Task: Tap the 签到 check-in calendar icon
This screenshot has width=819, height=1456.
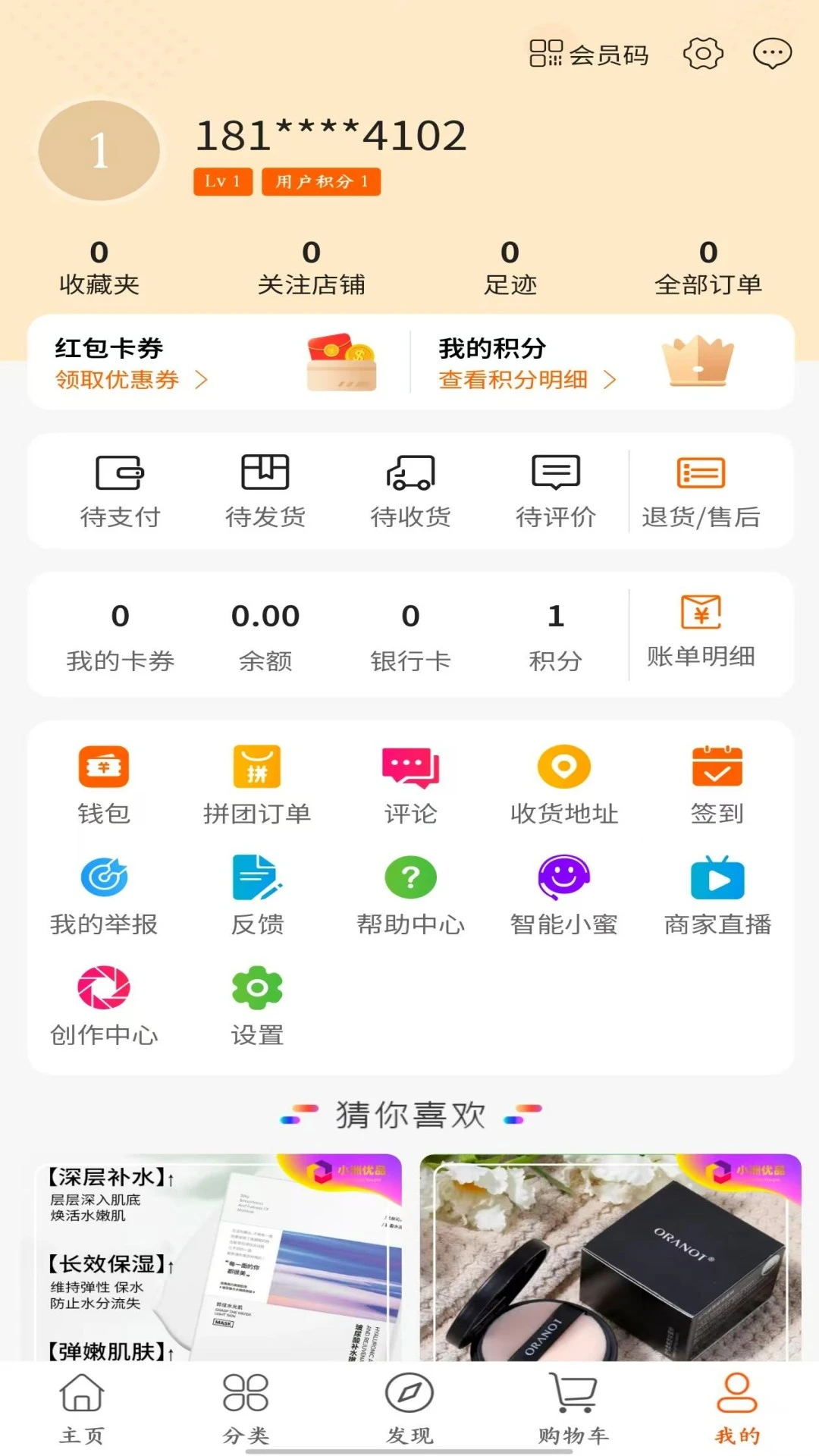Action: pyautogui.click(x=717, y=781)
